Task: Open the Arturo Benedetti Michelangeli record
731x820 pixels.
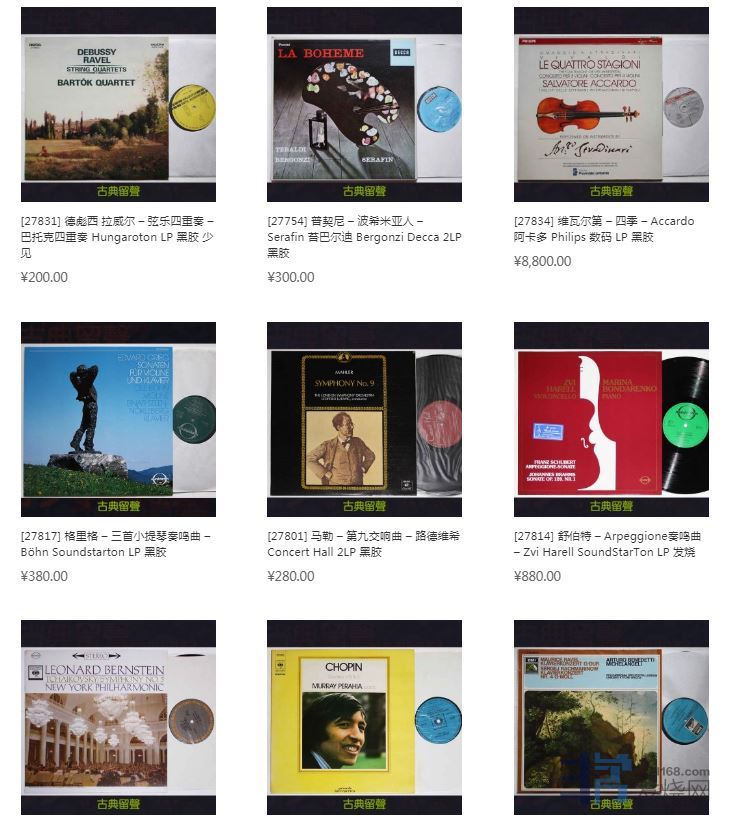Action: pyautogui.click(x=610, y=720)
